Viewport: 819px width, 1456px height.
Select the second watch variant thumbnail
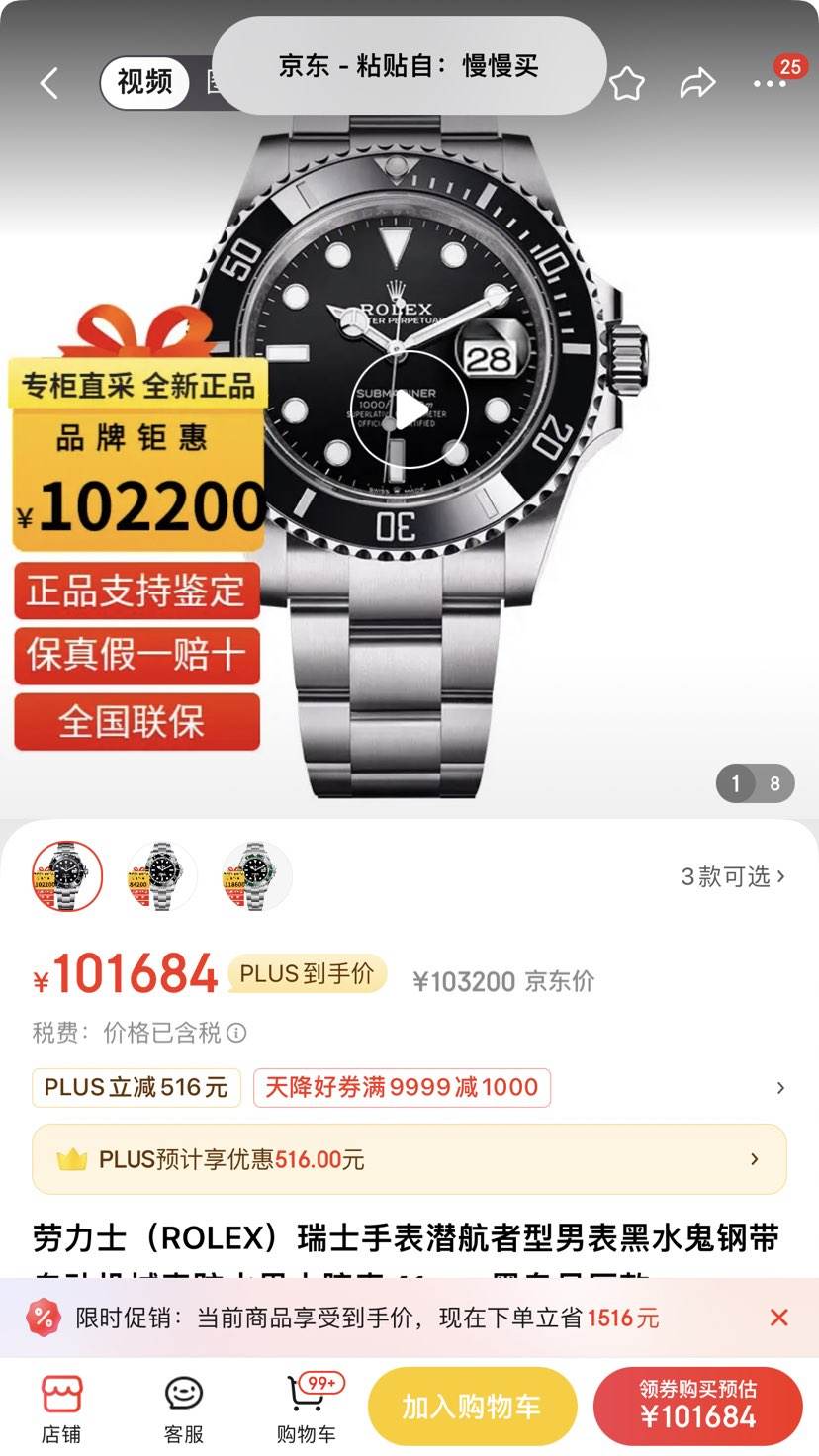pyautogui.click(x=159, y=876)
